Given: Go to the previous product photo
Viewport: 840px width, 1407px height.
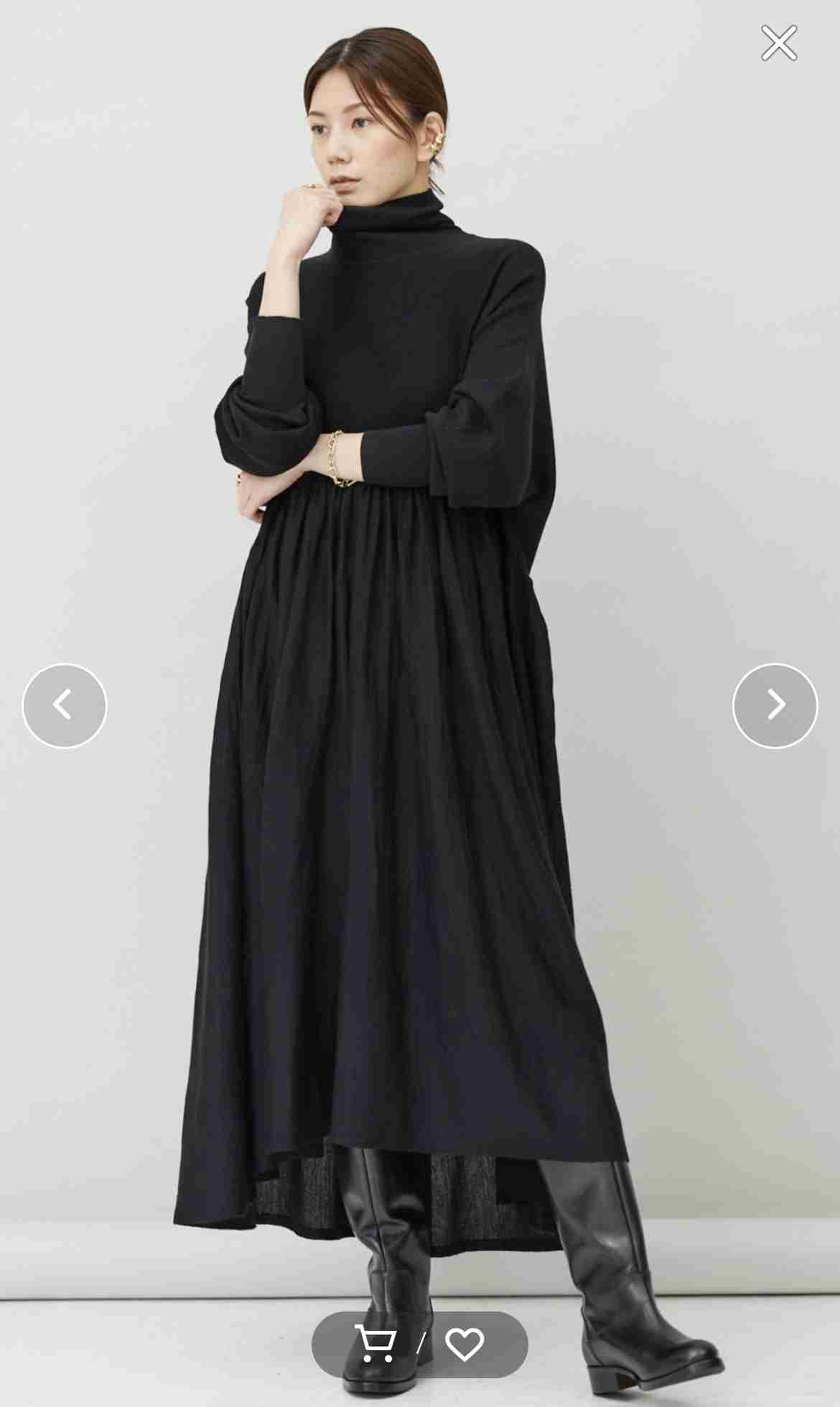Looking at the screenshot, I should pyautogui.click(x=65, y=705).
